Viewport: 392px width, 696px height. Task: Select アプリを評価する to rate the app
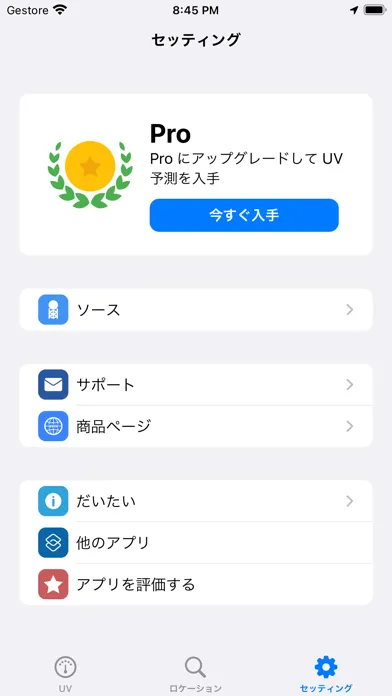[x=196, y=584]
